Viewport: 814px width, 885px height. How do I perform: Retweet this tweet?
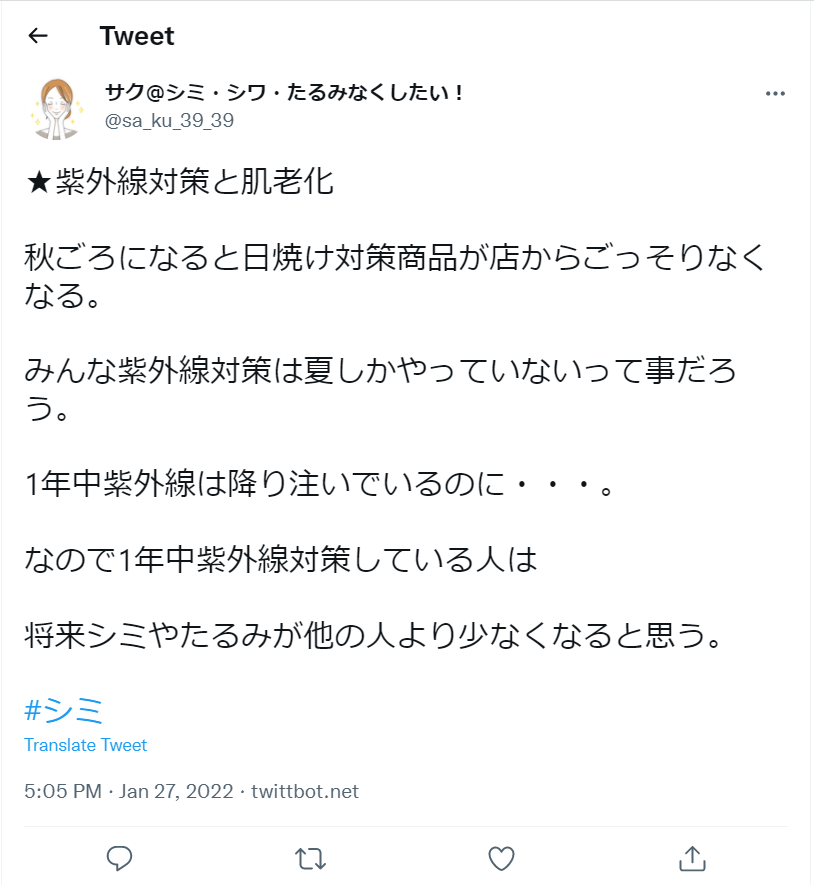[311, 857]
